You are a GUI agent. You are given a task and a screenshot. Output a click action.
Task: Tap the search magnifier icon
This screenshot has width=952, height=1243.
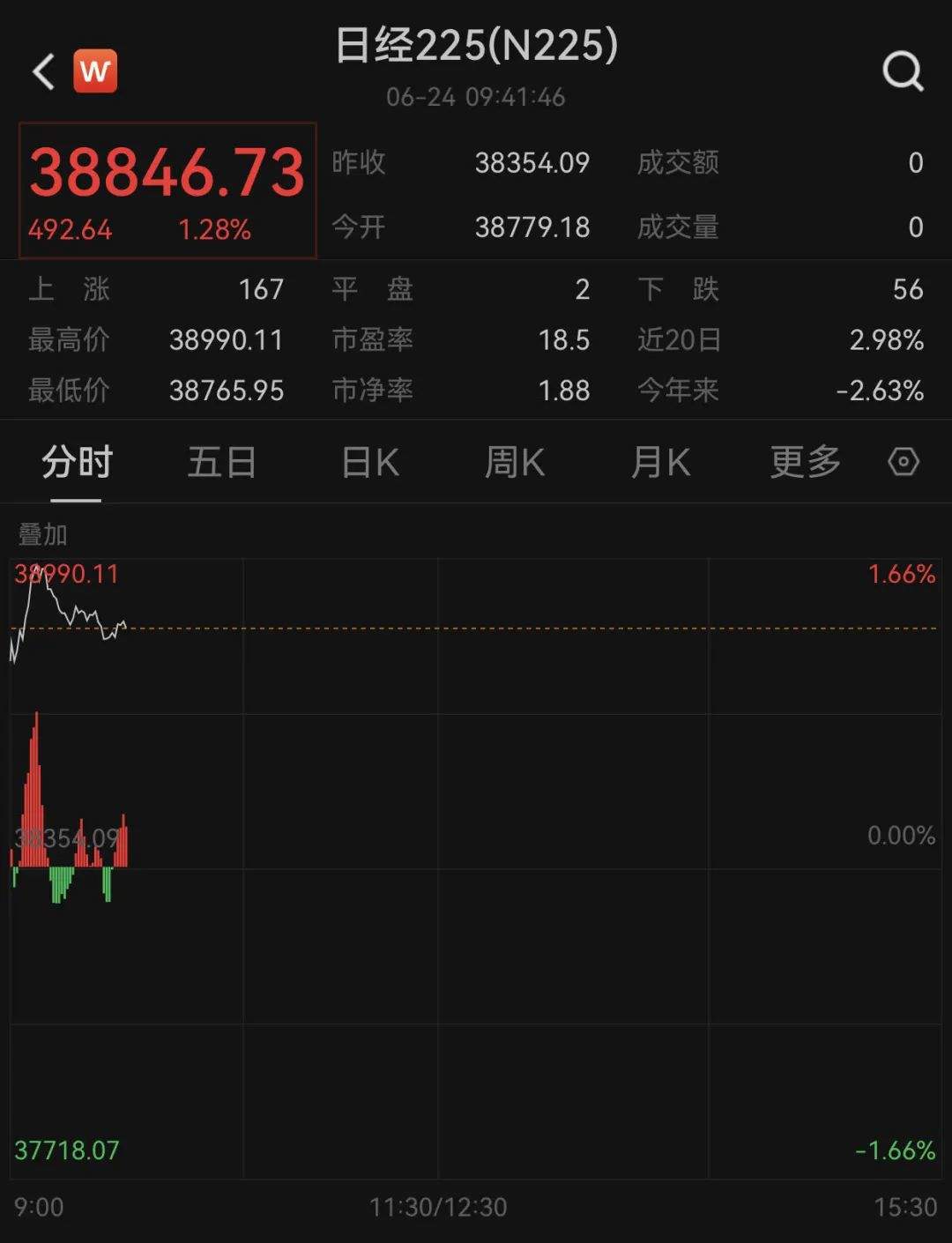(901, 72)
